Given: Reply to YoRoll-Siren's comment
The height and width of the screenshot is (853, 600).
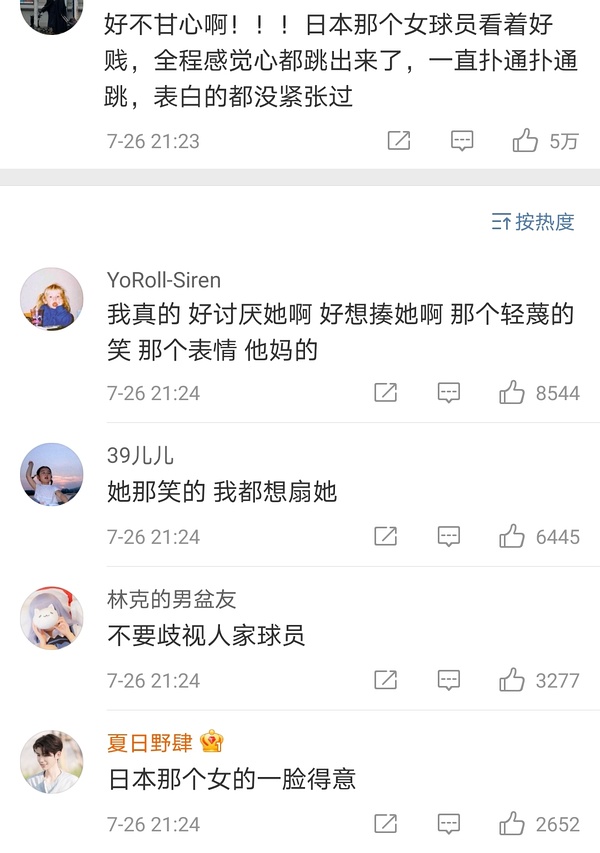Looking at the screenshot, I should (x=449, y=393).
